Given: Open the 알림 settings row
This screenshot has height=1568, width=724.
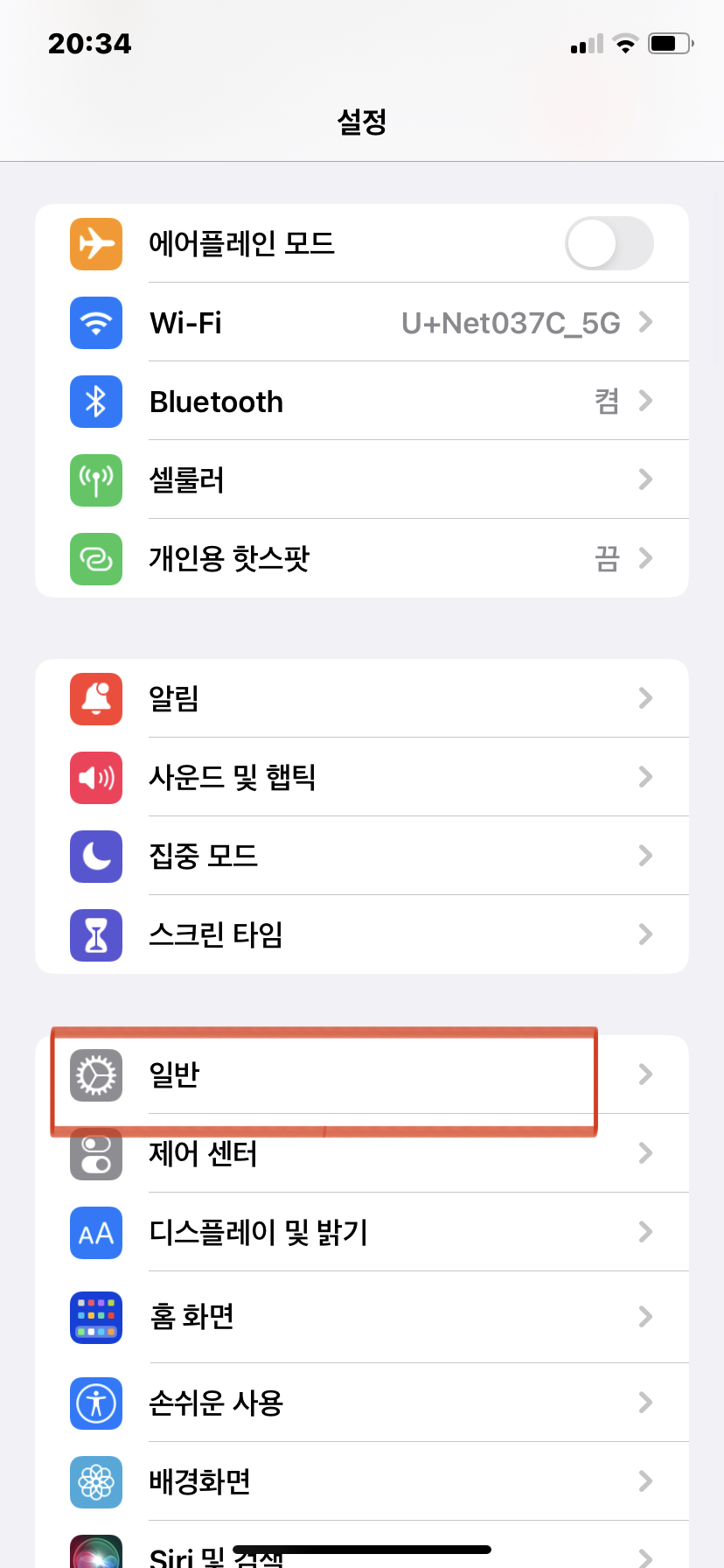Looking at the screenshot, I should [x=362, y=698].
